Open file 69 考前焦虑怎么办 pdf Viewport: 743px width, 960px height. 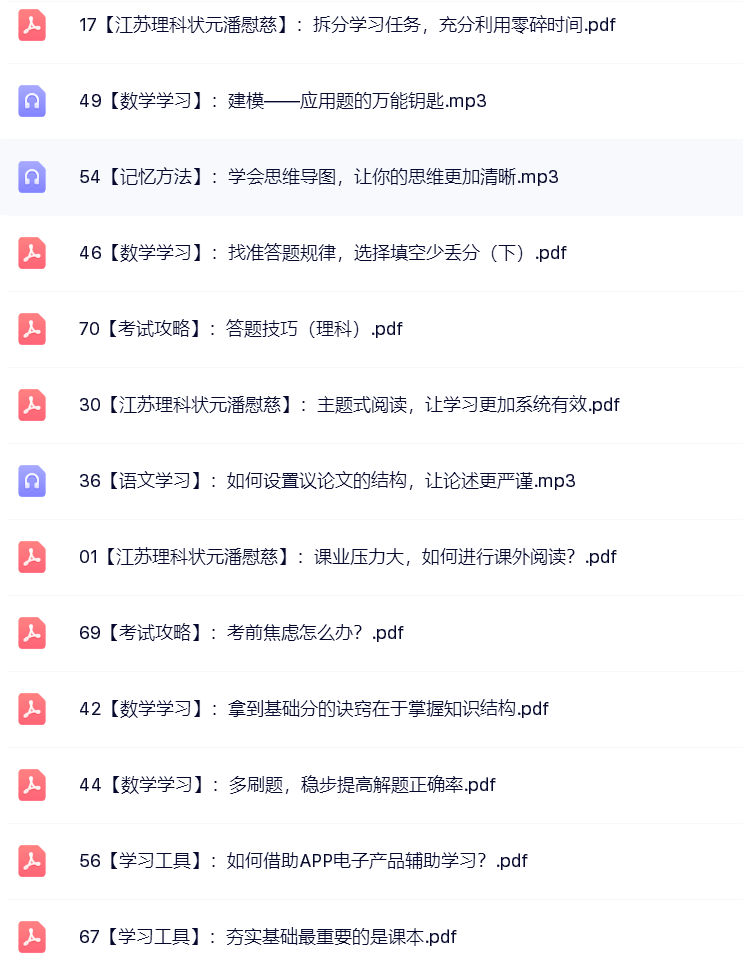pos(241,633)
